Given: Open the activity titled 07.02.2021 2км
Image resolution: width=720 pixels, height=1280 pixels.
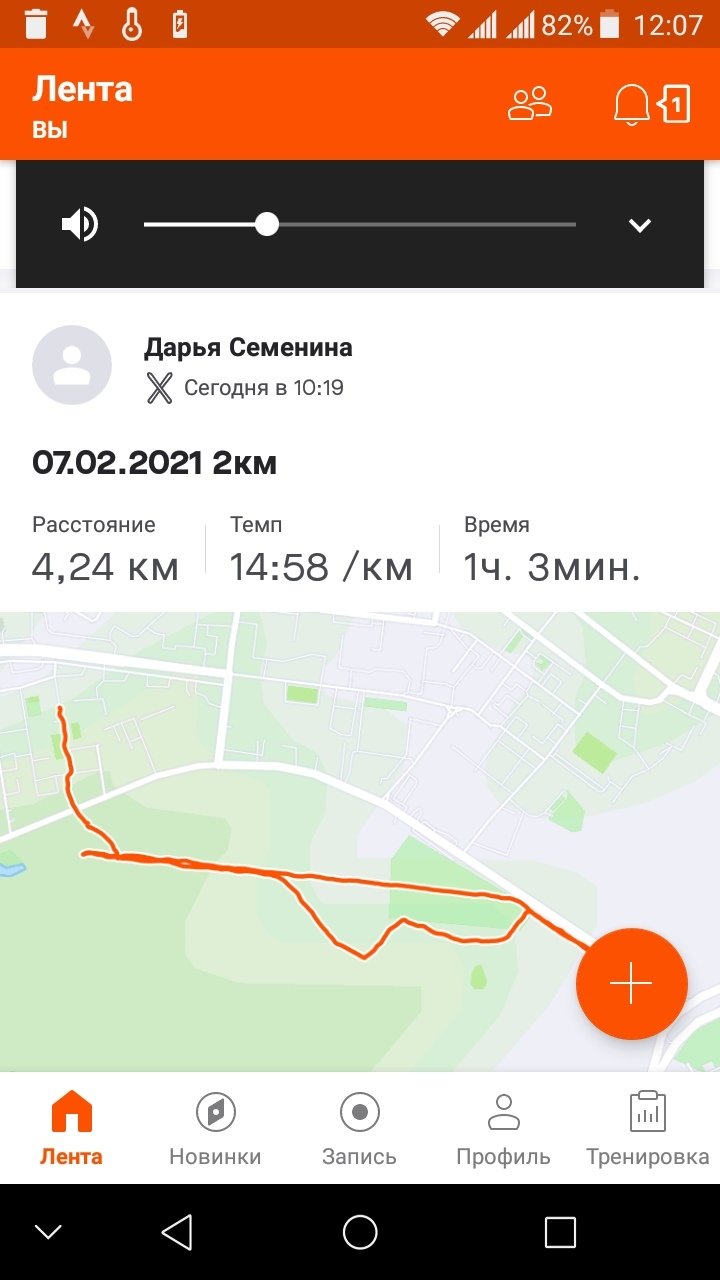Looking at the screenshot, I should pyautogui.click(x=155, y=463).
